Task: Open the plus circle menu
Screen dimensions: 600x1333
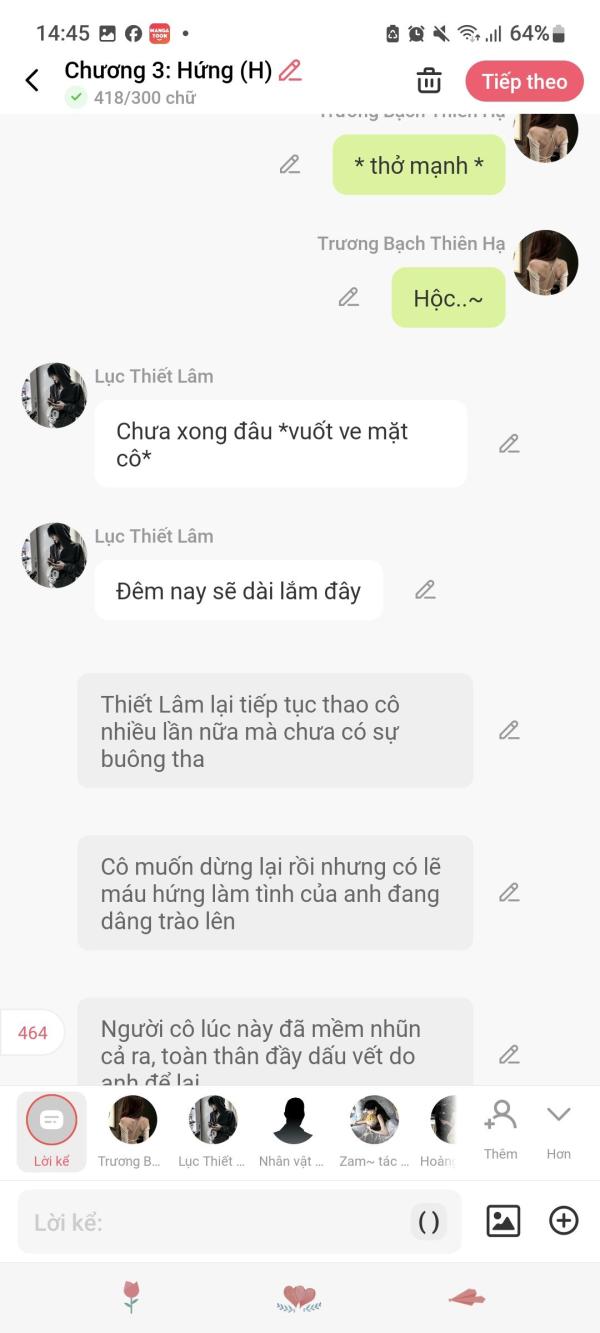Action: (x=564, y=1221)
